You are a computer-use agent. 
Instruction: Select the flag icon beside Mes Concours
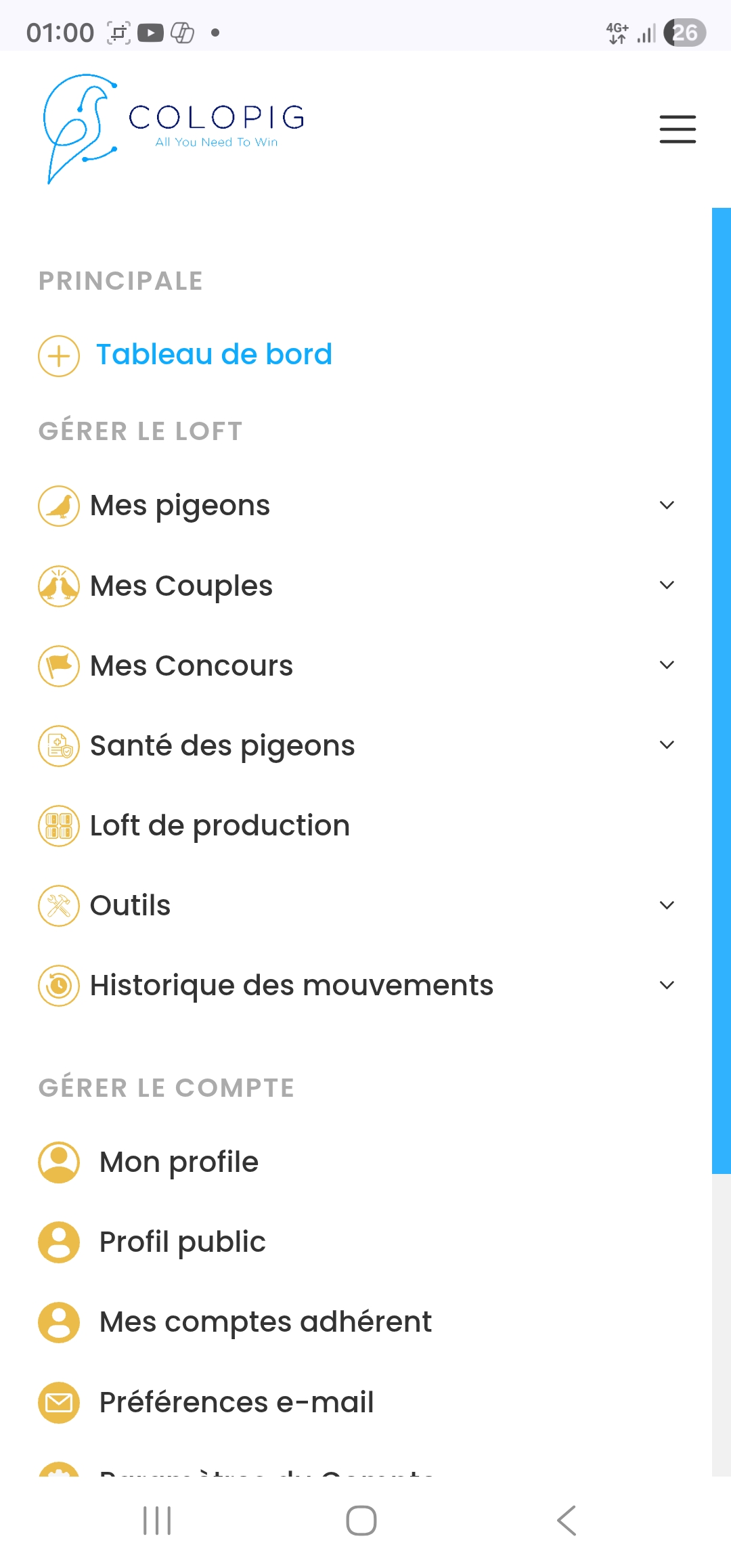[x=60, y=665]
